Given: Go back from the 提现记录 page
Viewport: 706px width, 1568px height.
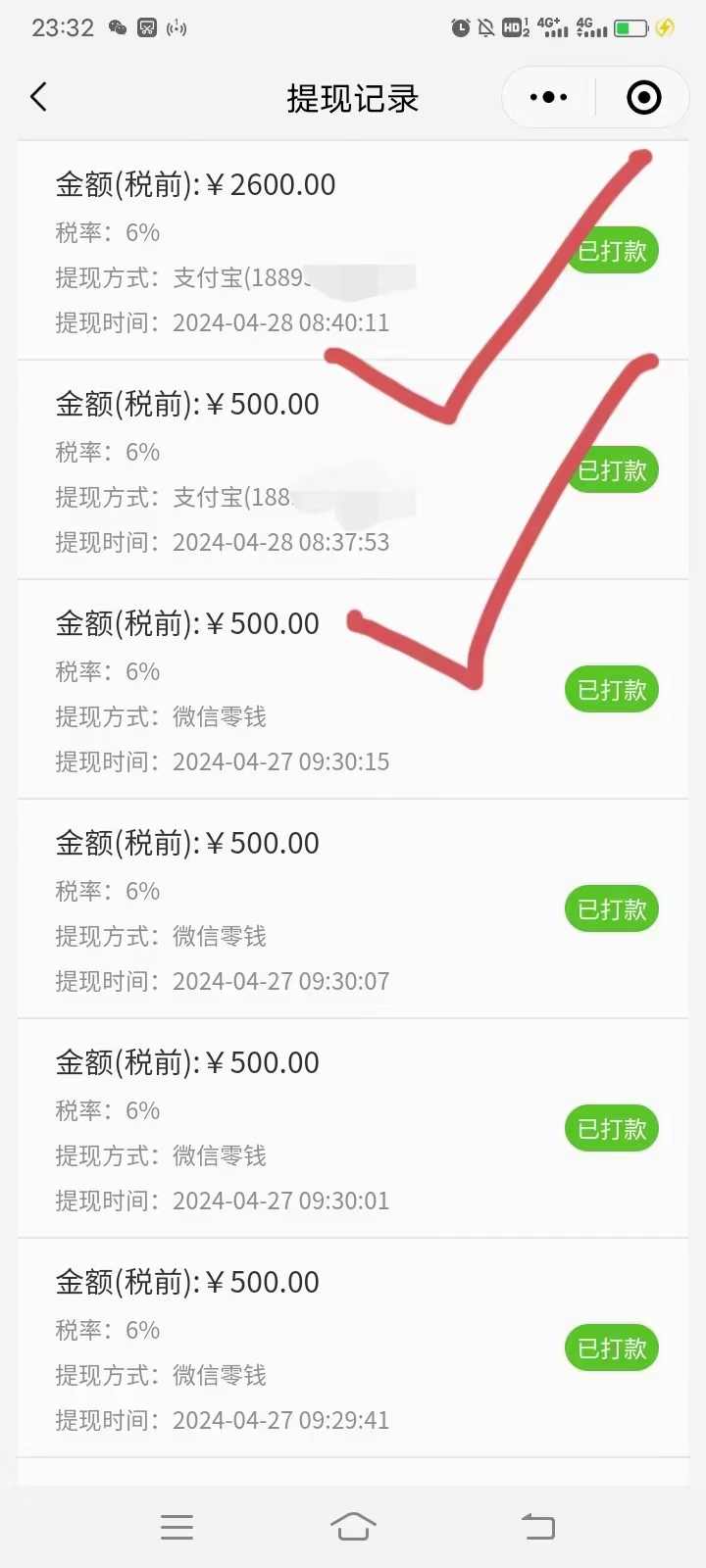Looking at the screenshot, I should tap(38, 97).
